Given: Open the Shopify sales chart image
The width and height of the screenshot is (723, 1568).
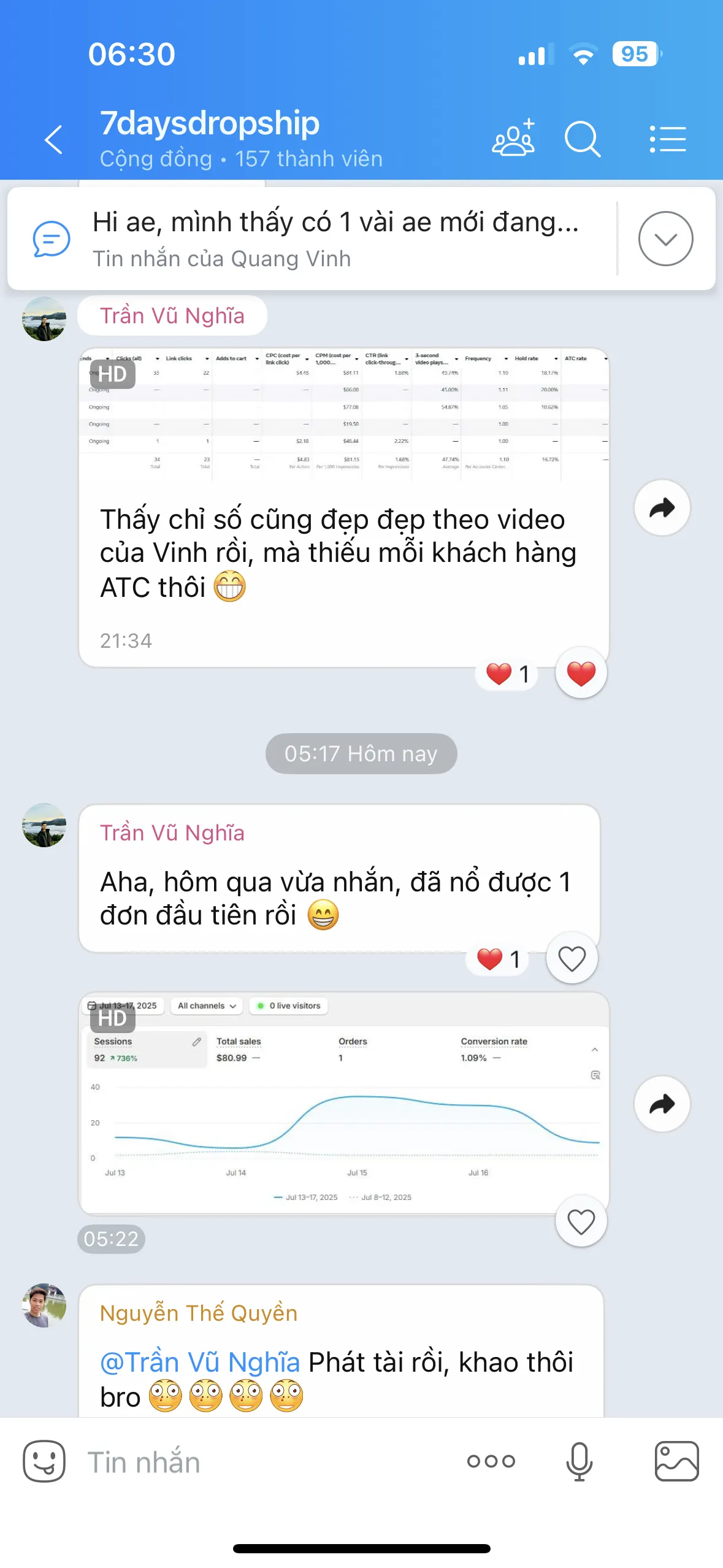Looking at the screenshot, I should [x=343, y=1102].
